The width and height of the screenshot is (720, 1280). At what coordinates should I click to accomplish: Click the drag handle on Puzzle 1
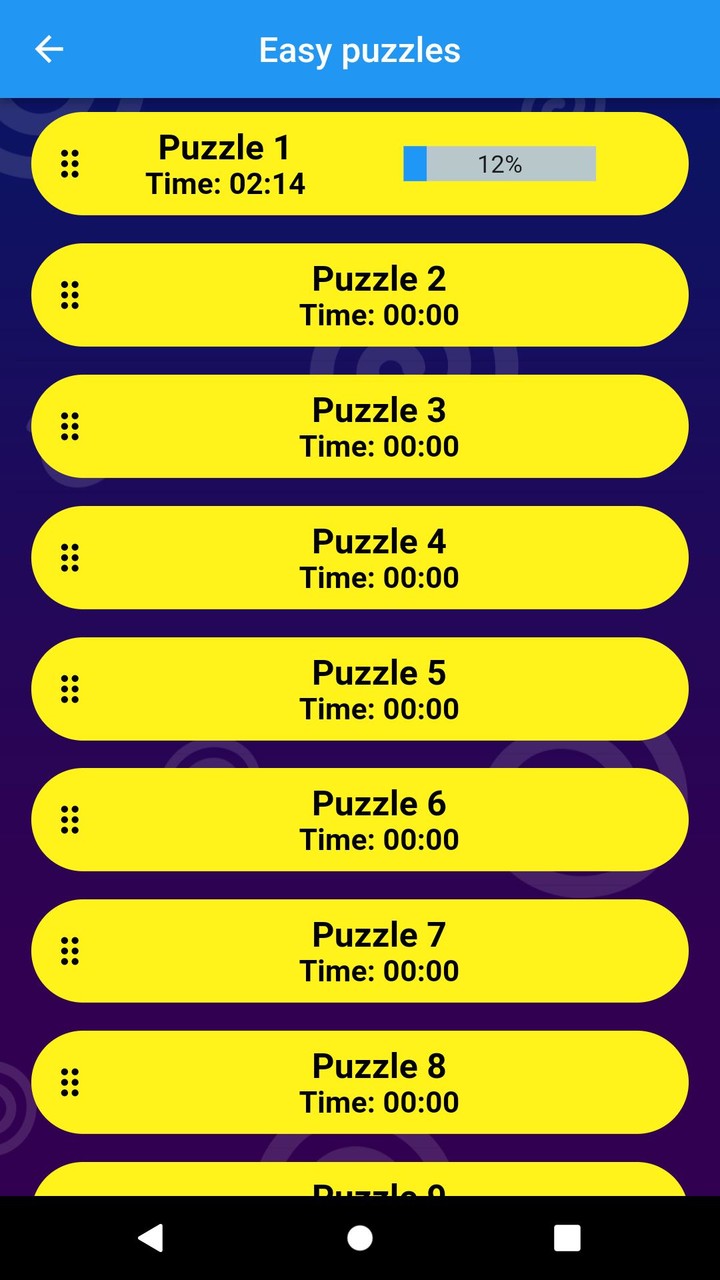(x=69, y=163)
